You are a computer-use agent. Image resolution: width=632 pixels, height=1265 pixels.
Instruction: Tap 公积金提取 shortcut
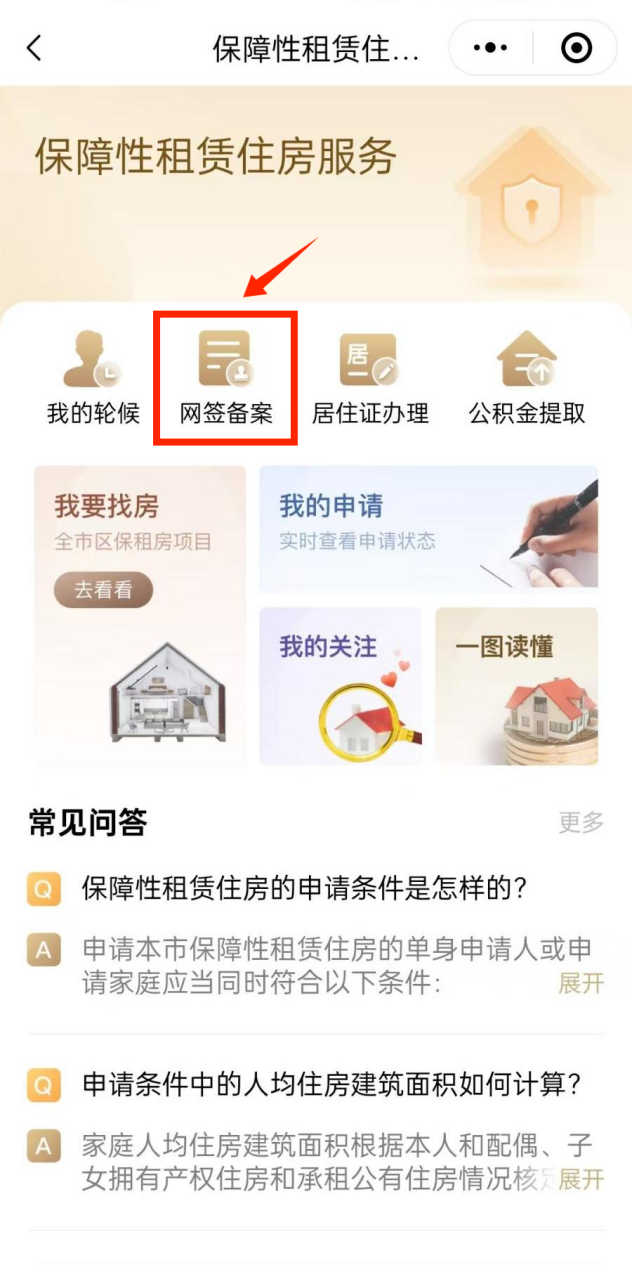point(527,379)
